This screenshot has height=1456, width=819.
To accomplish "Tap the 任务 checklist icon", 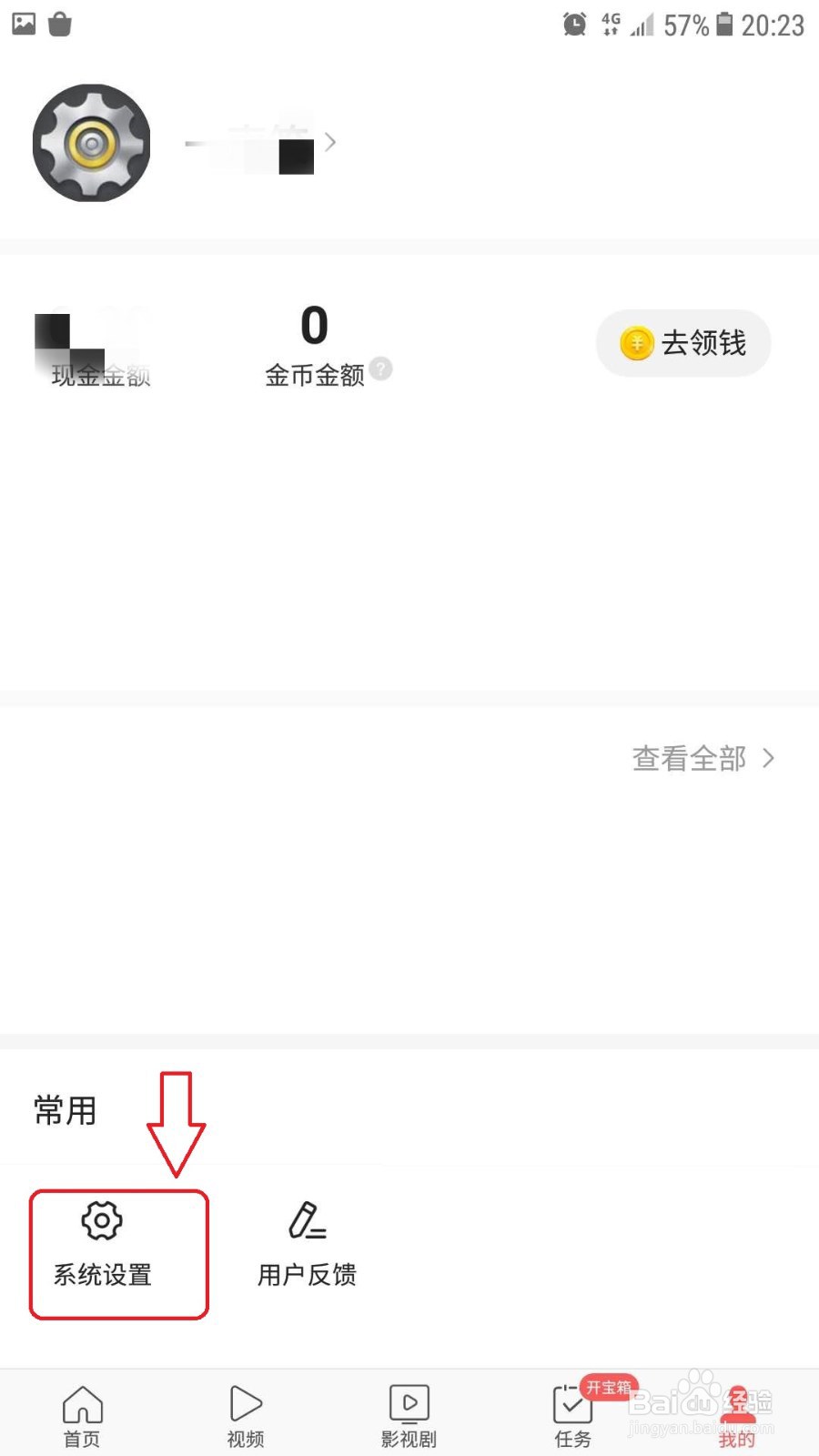I will click(x=572, y=1406).
